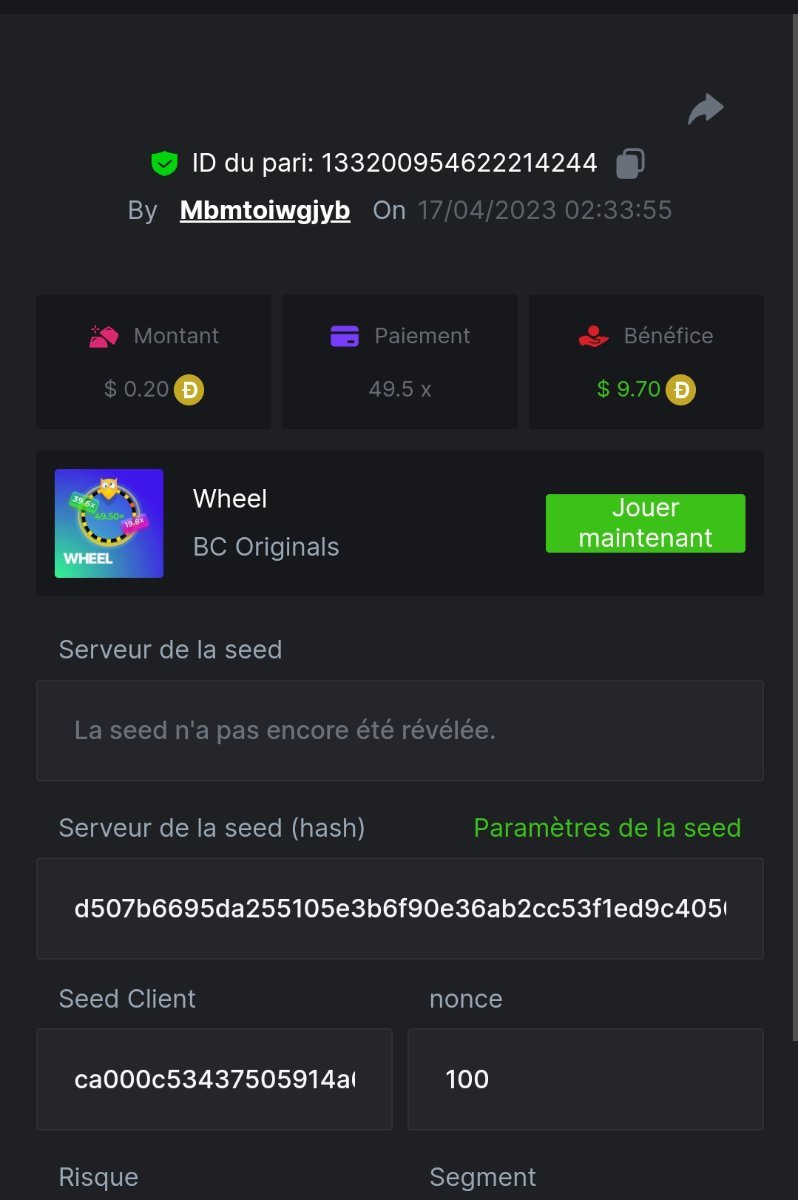Tap the Jouer maintenant button
Screen dimensions: 798x1200
(645, 523)
